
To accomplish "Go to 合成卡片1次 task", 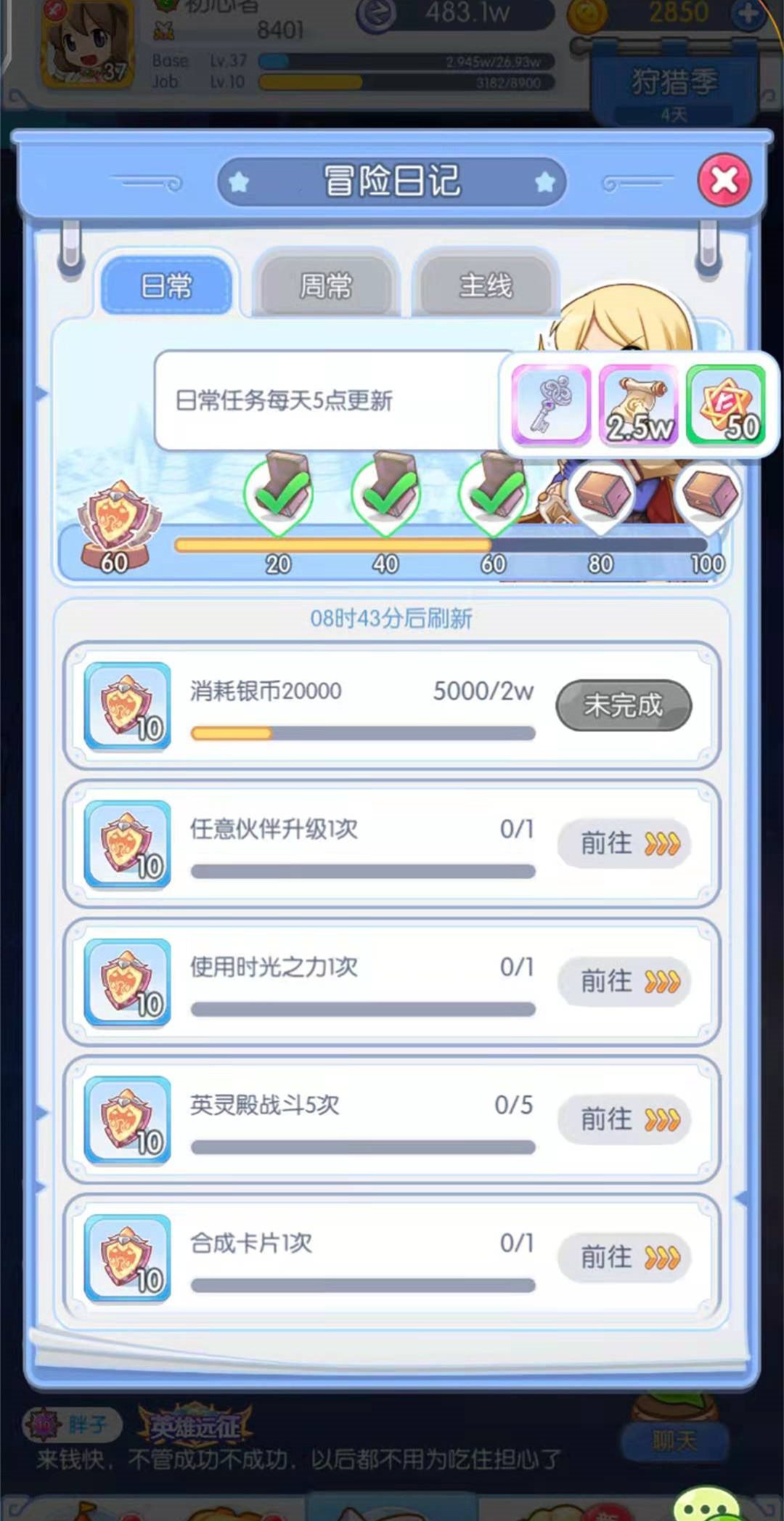I will [624, 1257].
